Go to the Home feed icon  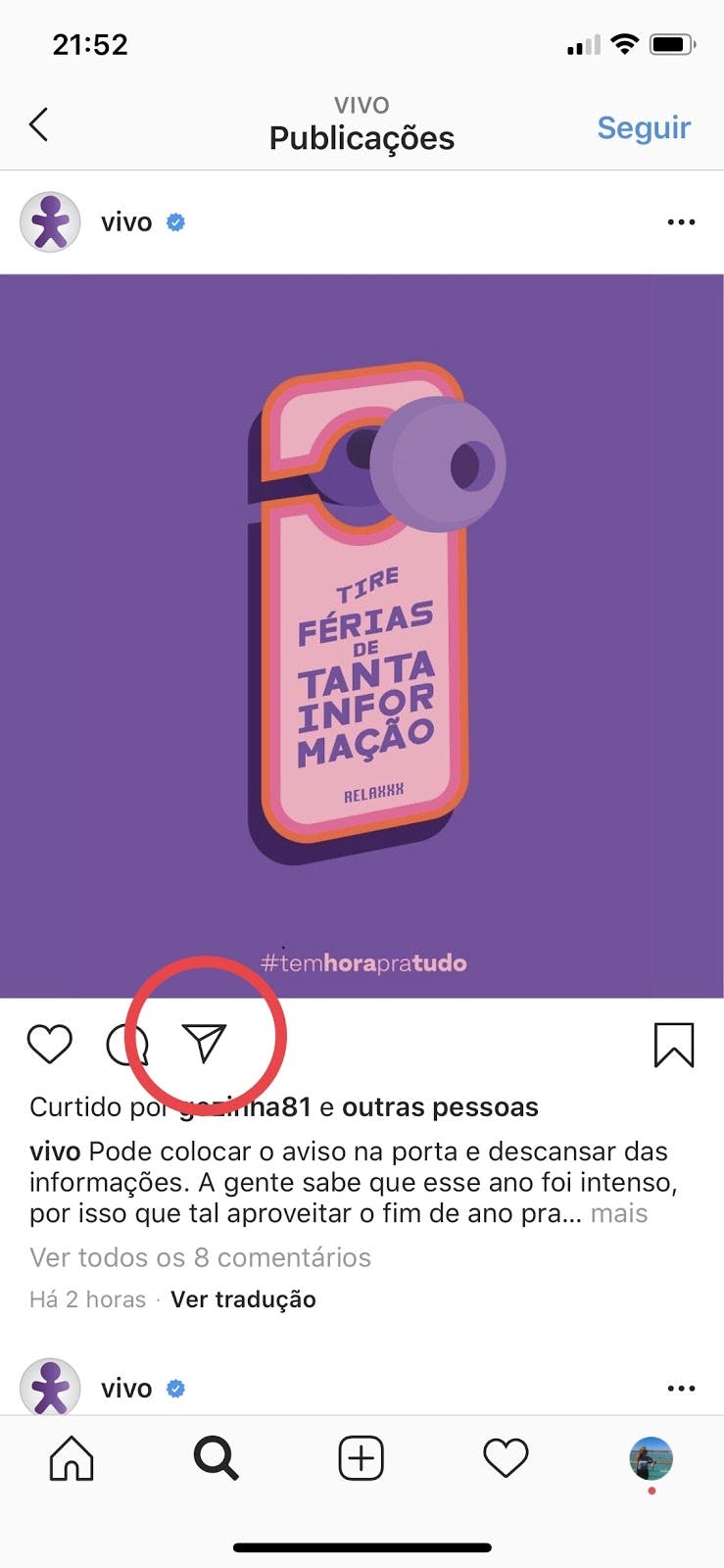[x=70, y=1459]
